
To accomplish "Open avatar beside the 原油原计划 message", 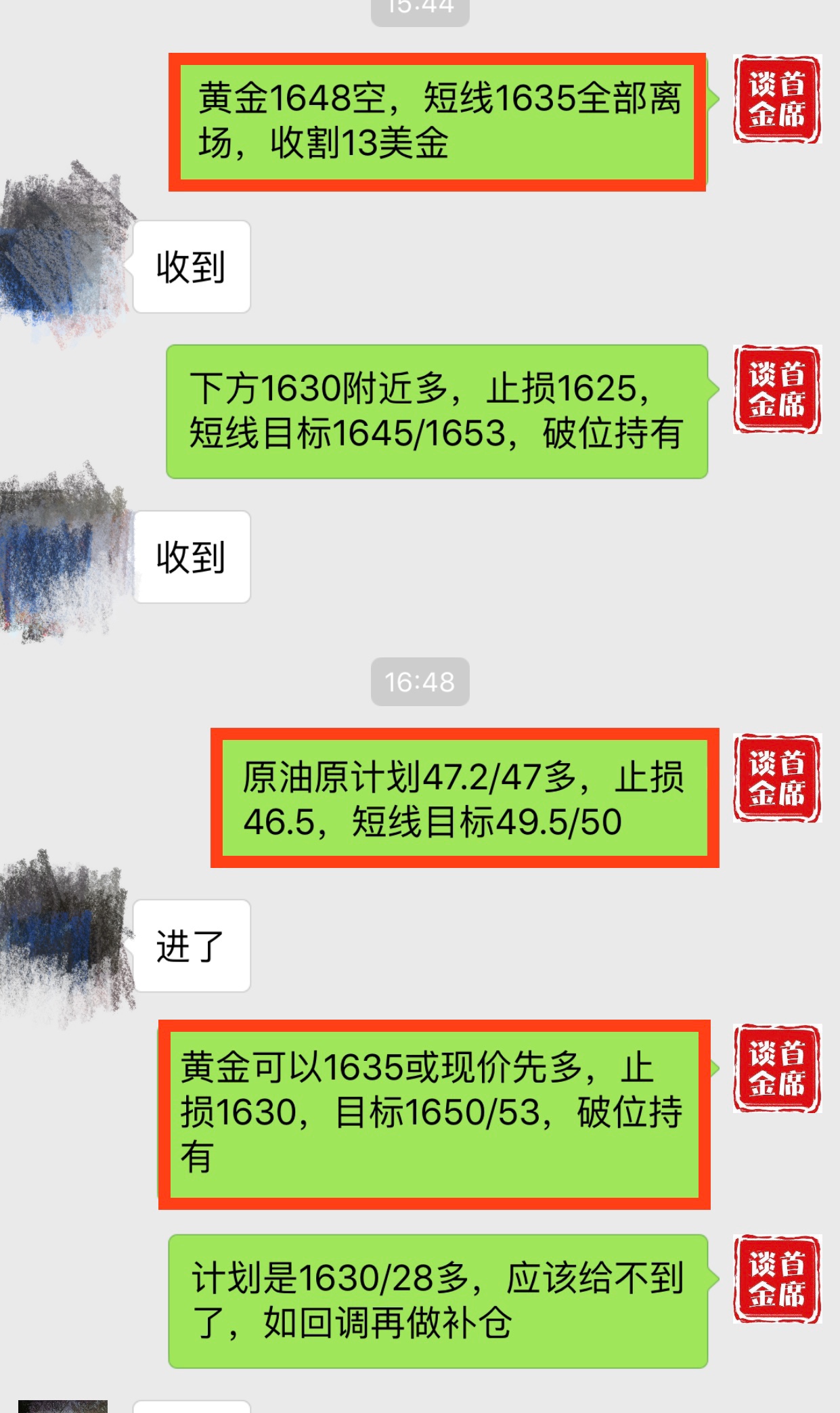I will 777,778.
